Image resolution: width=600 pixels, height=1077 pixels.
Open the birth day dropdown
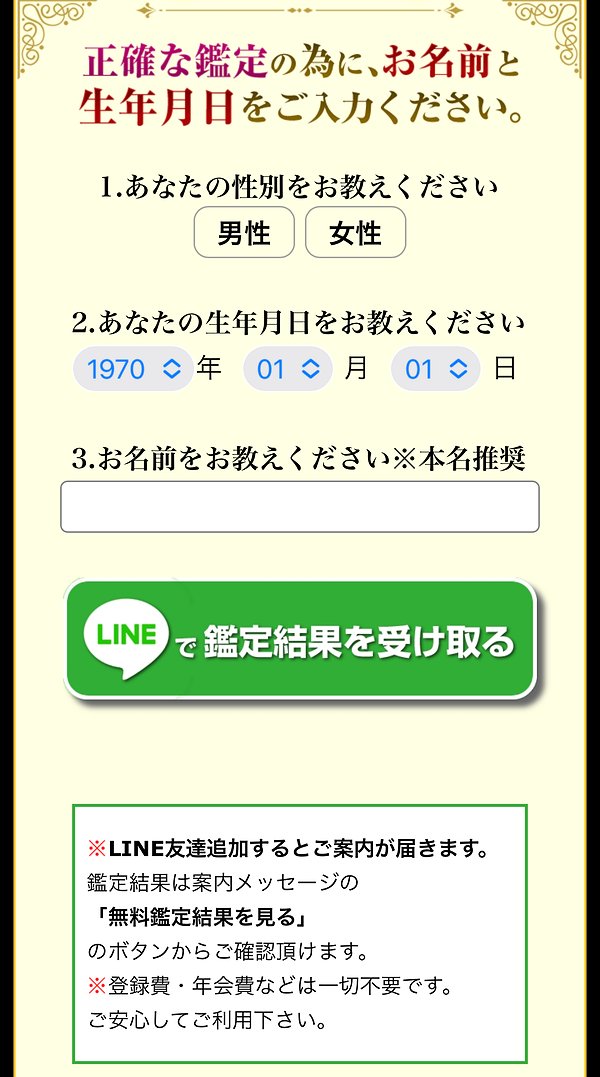point(435,369)
